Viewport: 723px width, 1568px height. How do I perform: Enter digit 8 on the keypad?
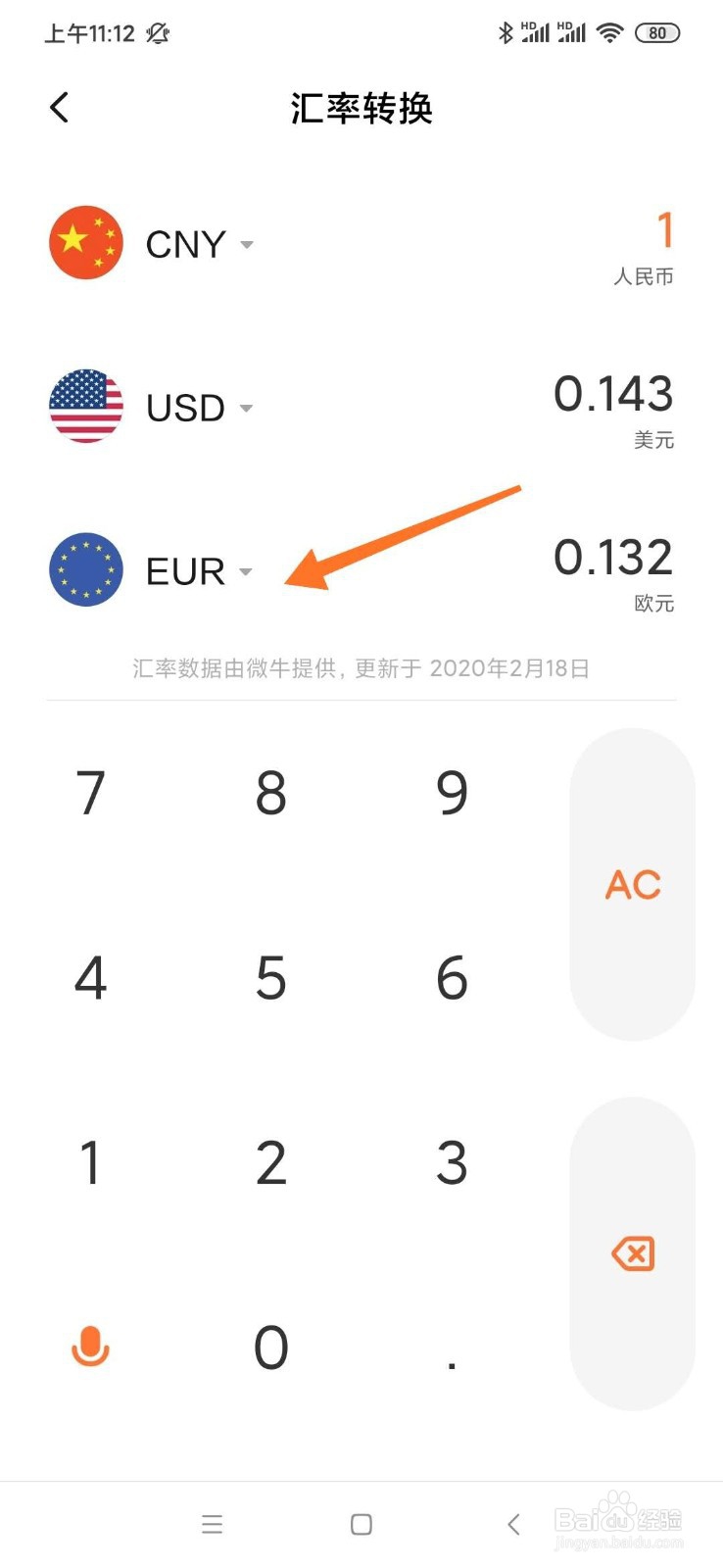[271, 792]
